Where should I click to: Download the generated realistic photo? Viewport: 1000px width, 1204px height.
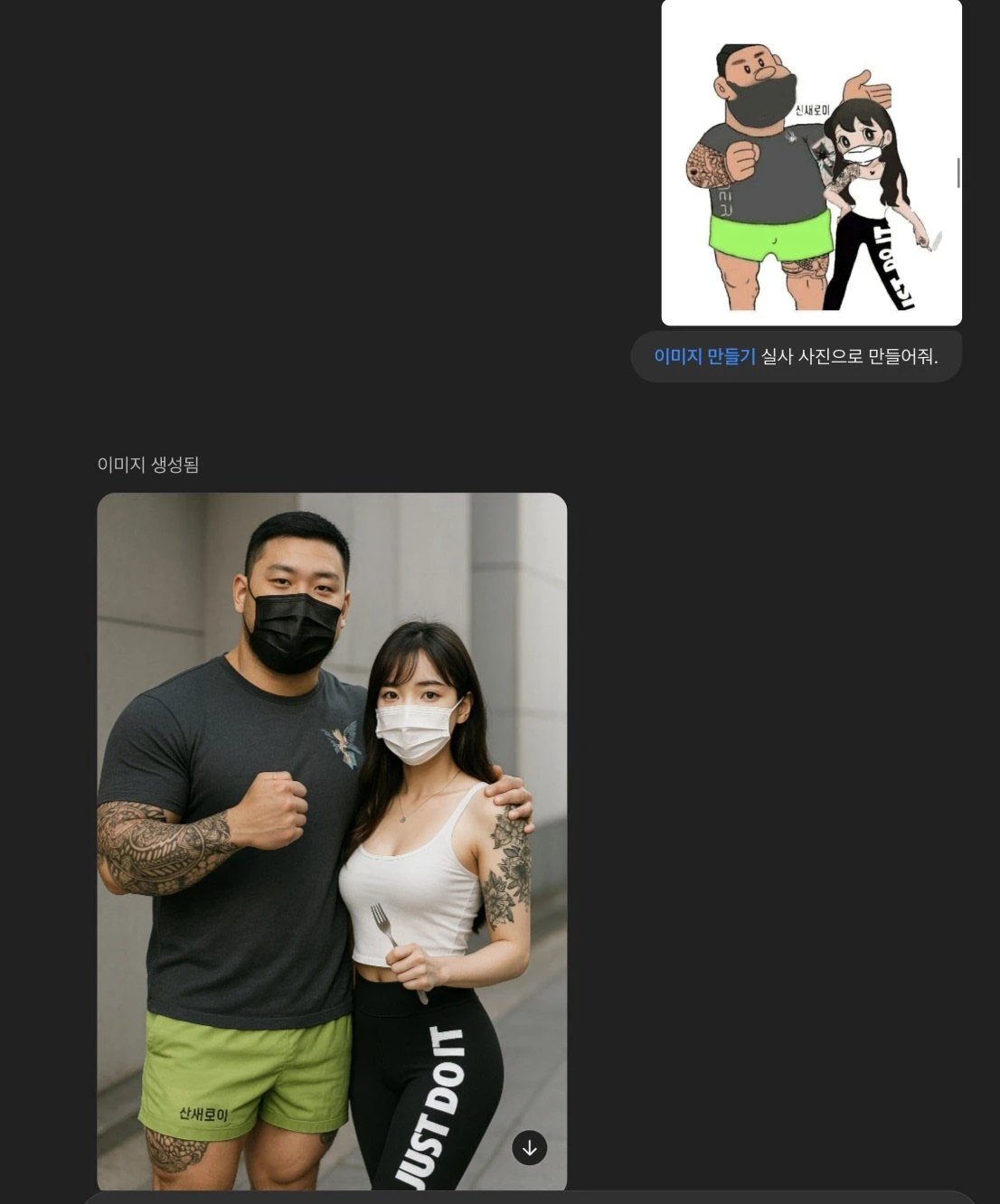click(529, 1148)
